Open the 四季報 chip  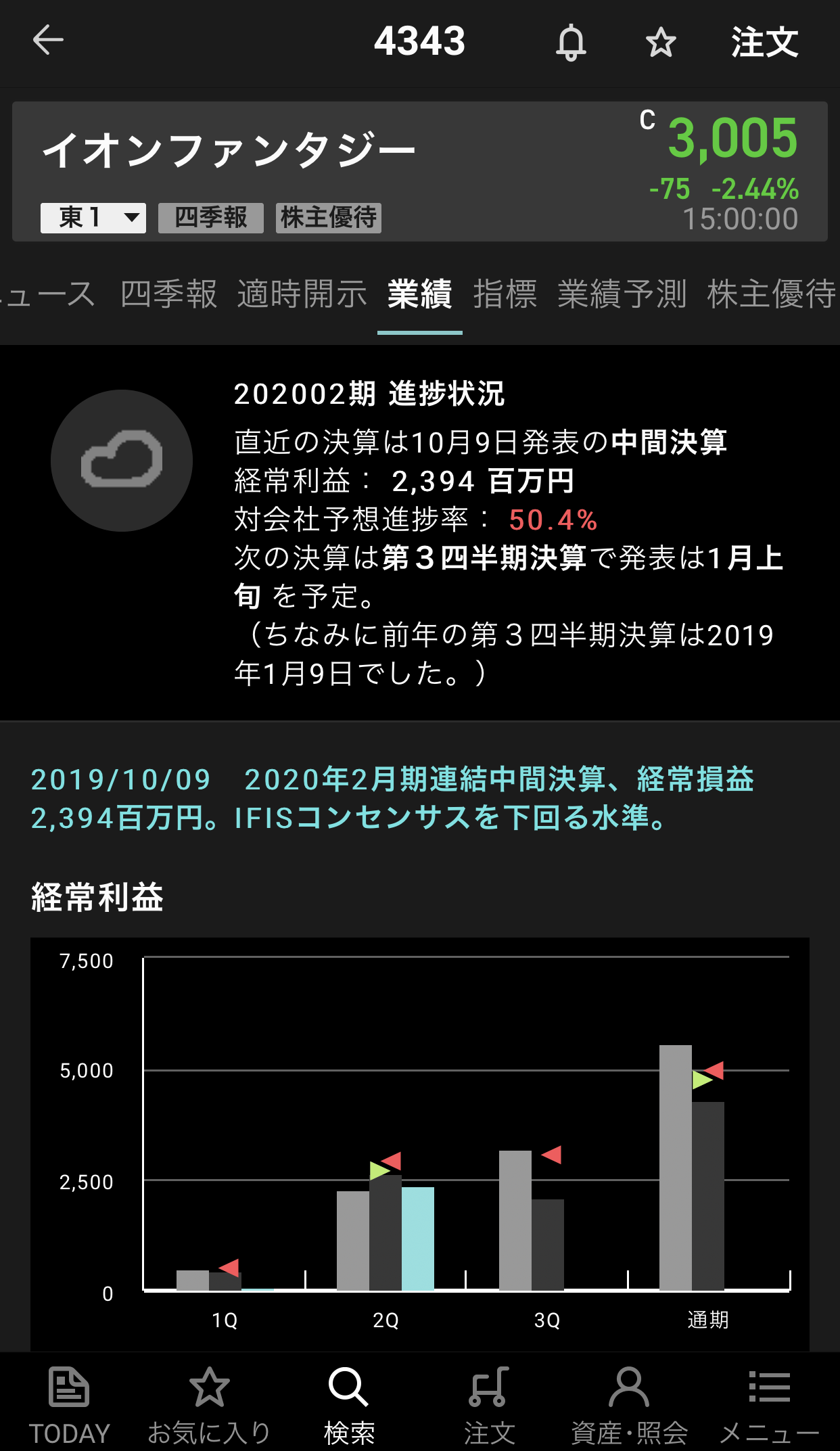point(210,218)
